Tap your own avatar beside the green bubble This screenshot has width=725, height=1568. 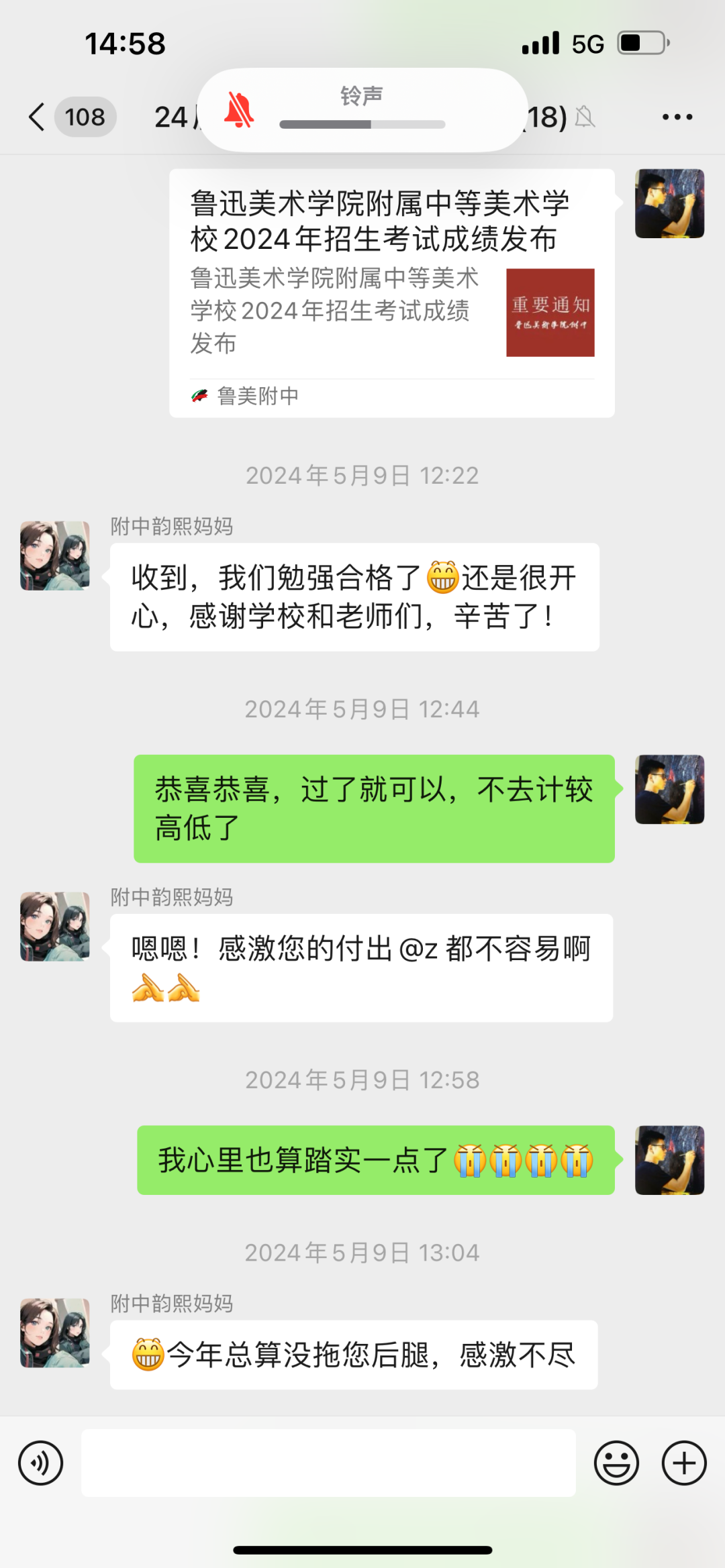(669, 790)
